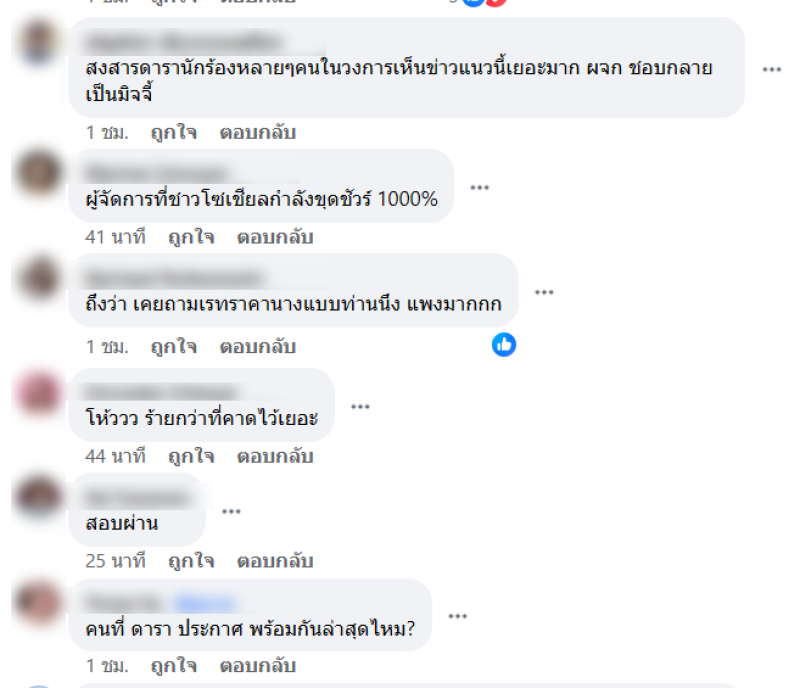Like the comment โห้ววว ร้ายกว่าที่คาดไว้เยอะ

click(x=191, y=456)
